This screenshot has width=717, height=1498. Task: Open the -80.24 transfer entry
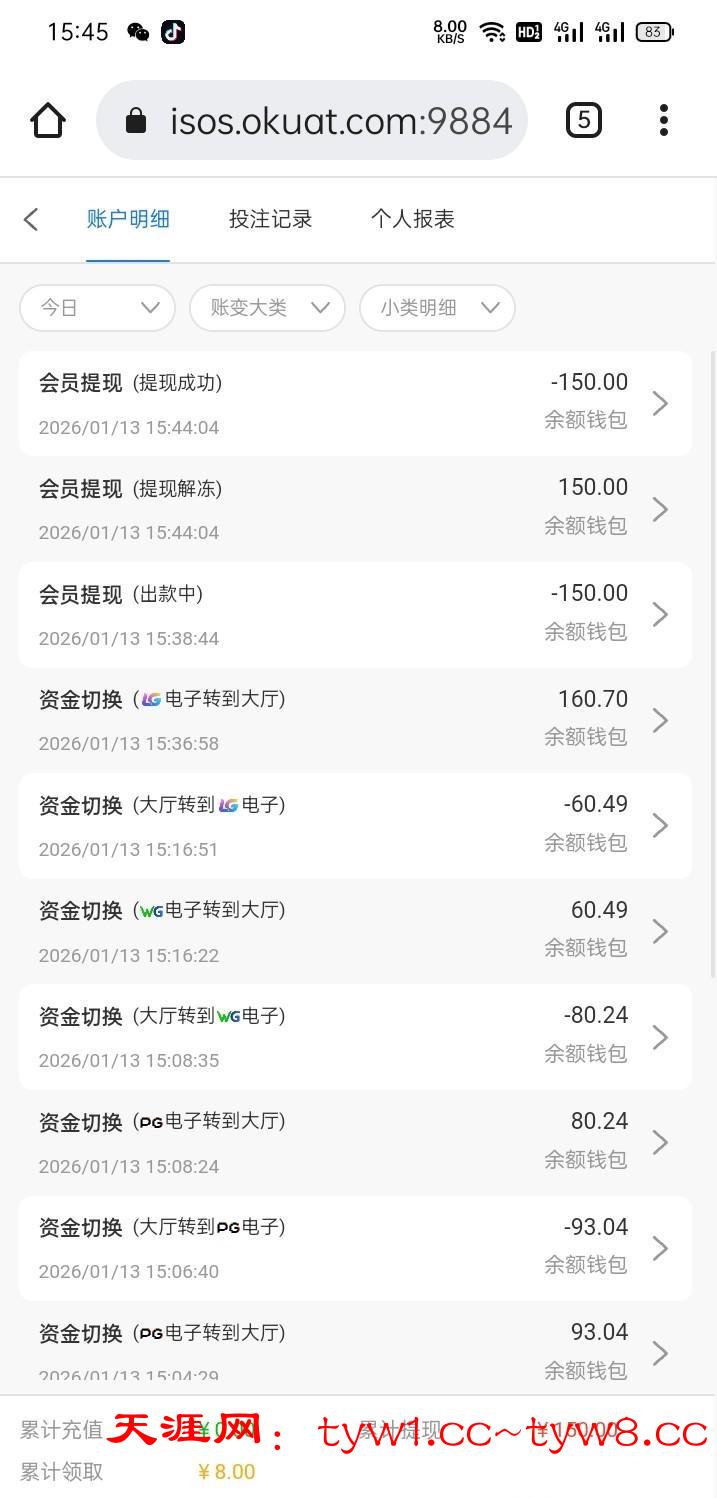(x=355, y=1037)
